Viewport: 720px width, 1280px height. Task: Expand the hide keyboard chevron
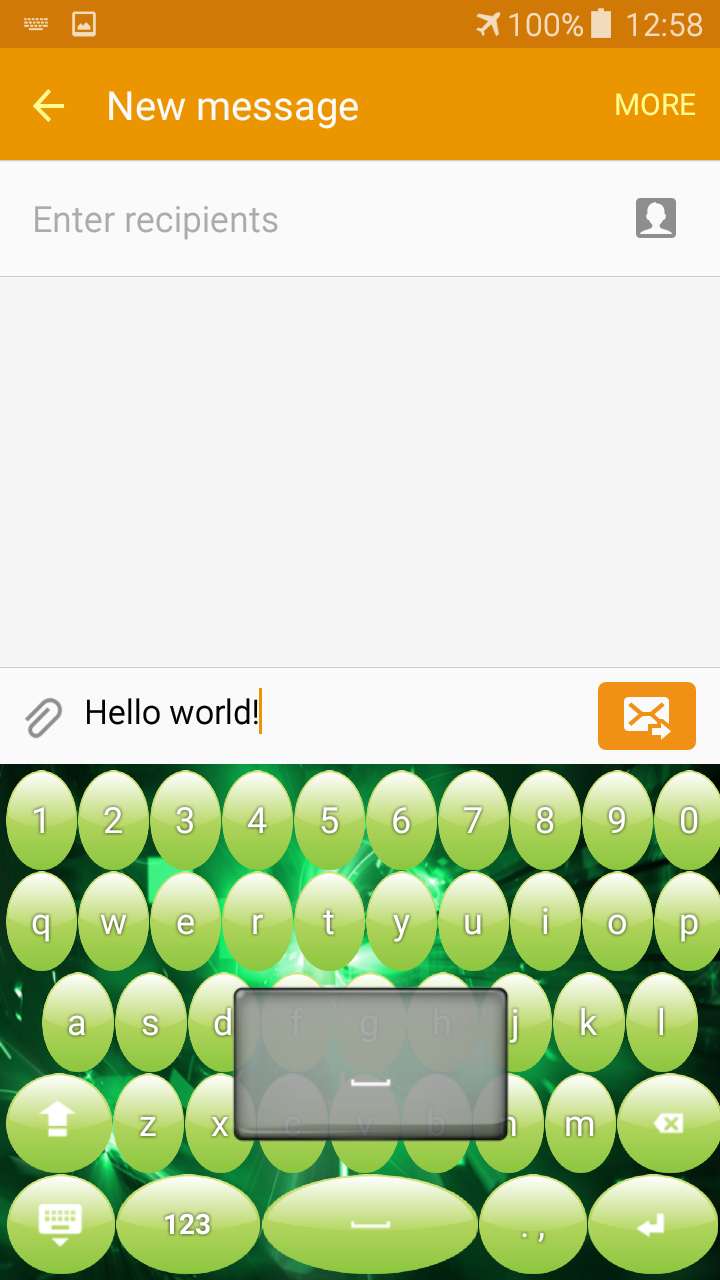coord(58,1242)
